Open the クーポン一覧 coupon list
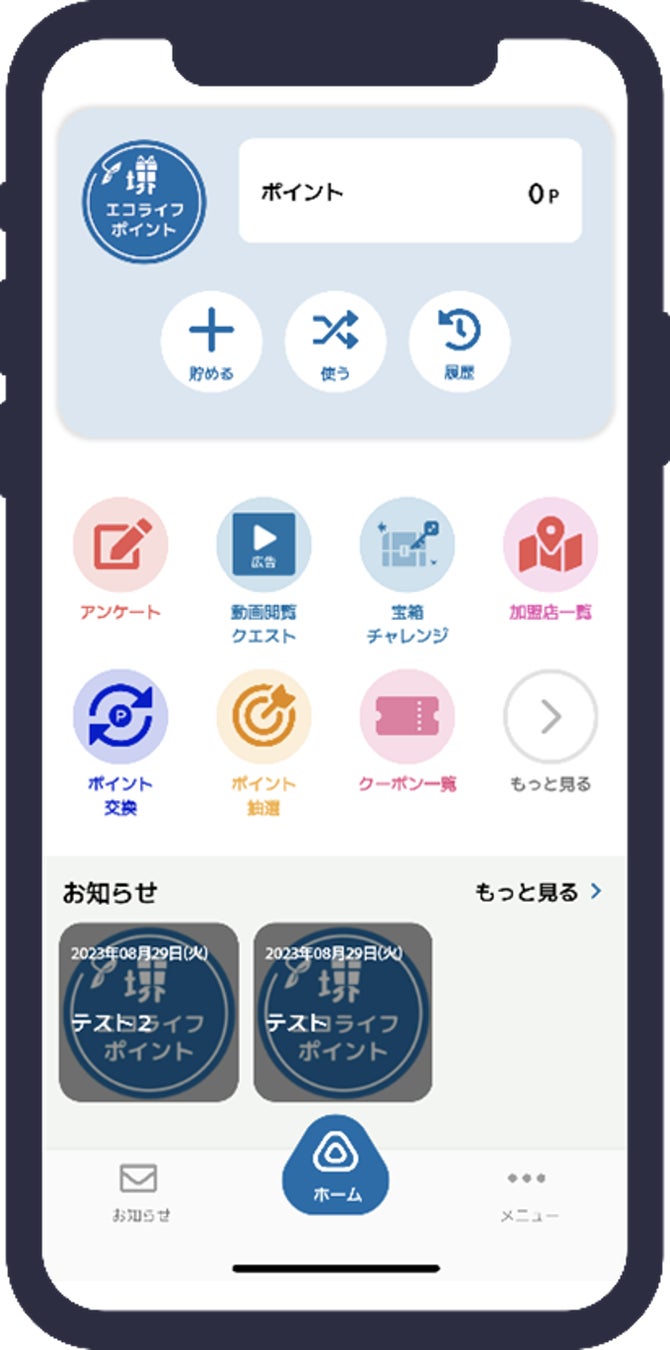 click(x=407, y=717)
